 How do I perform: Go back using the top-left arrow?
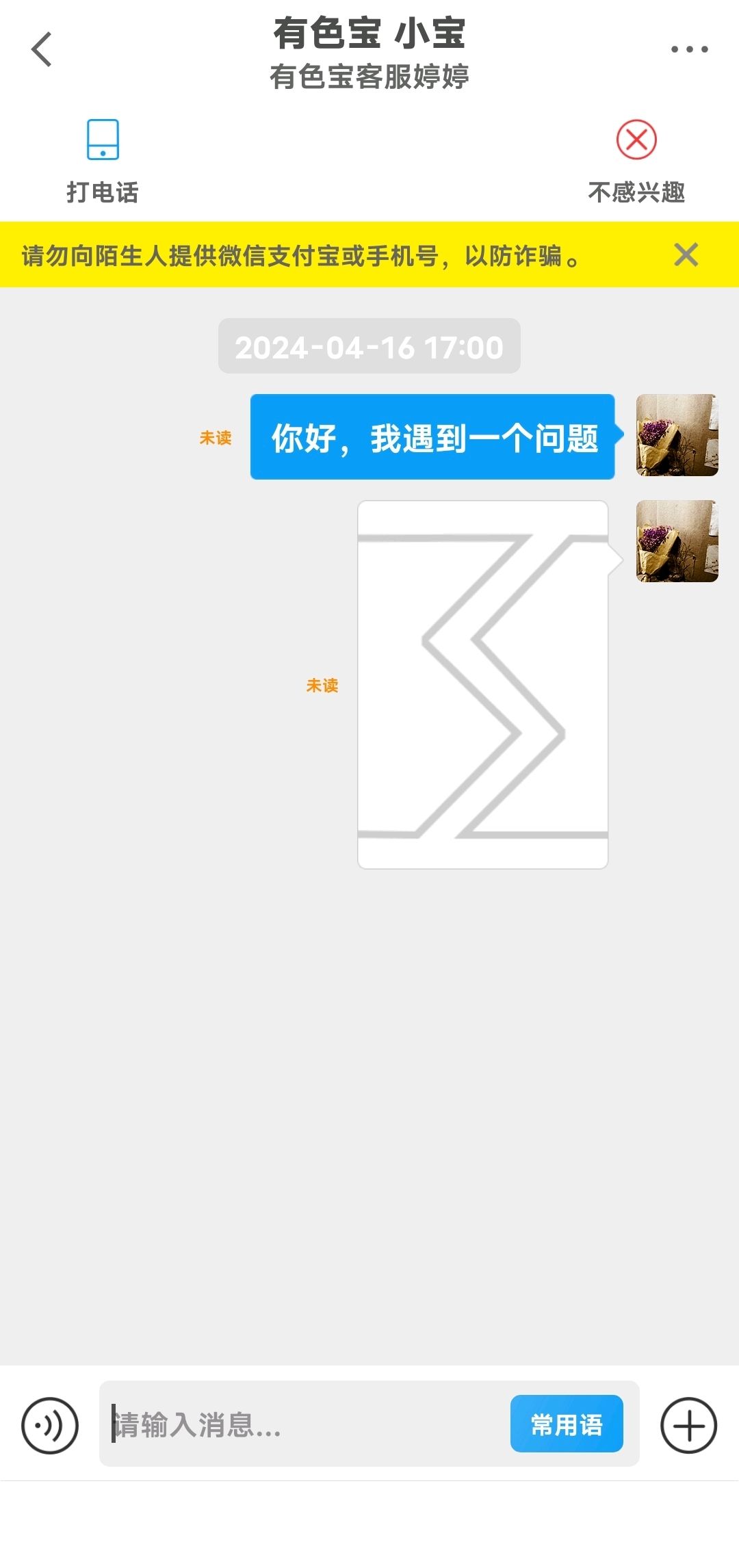pos(42,49)
